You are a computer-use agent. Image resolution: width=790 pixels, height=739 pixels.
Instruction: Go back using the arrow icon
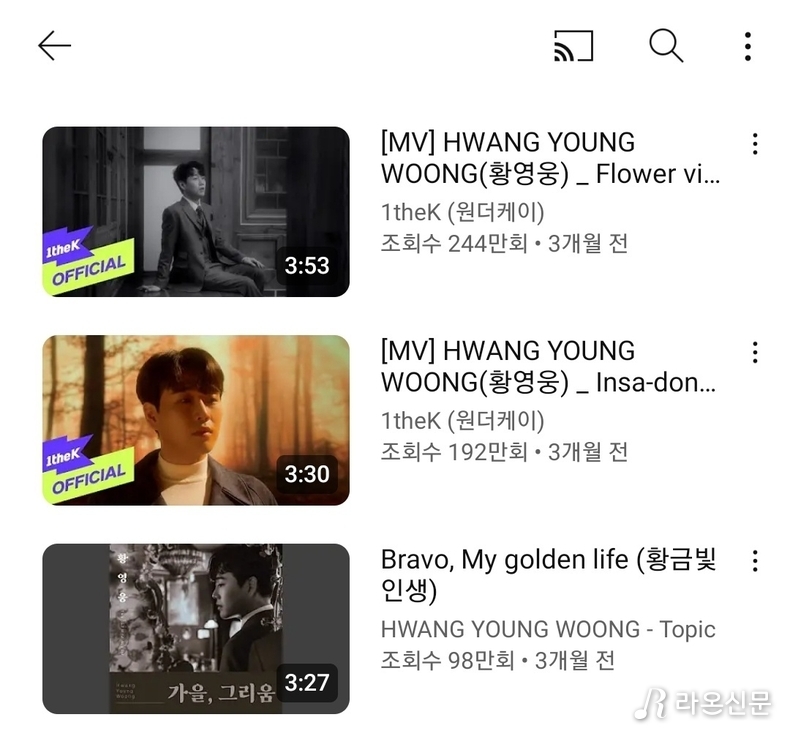coord(55,46)
